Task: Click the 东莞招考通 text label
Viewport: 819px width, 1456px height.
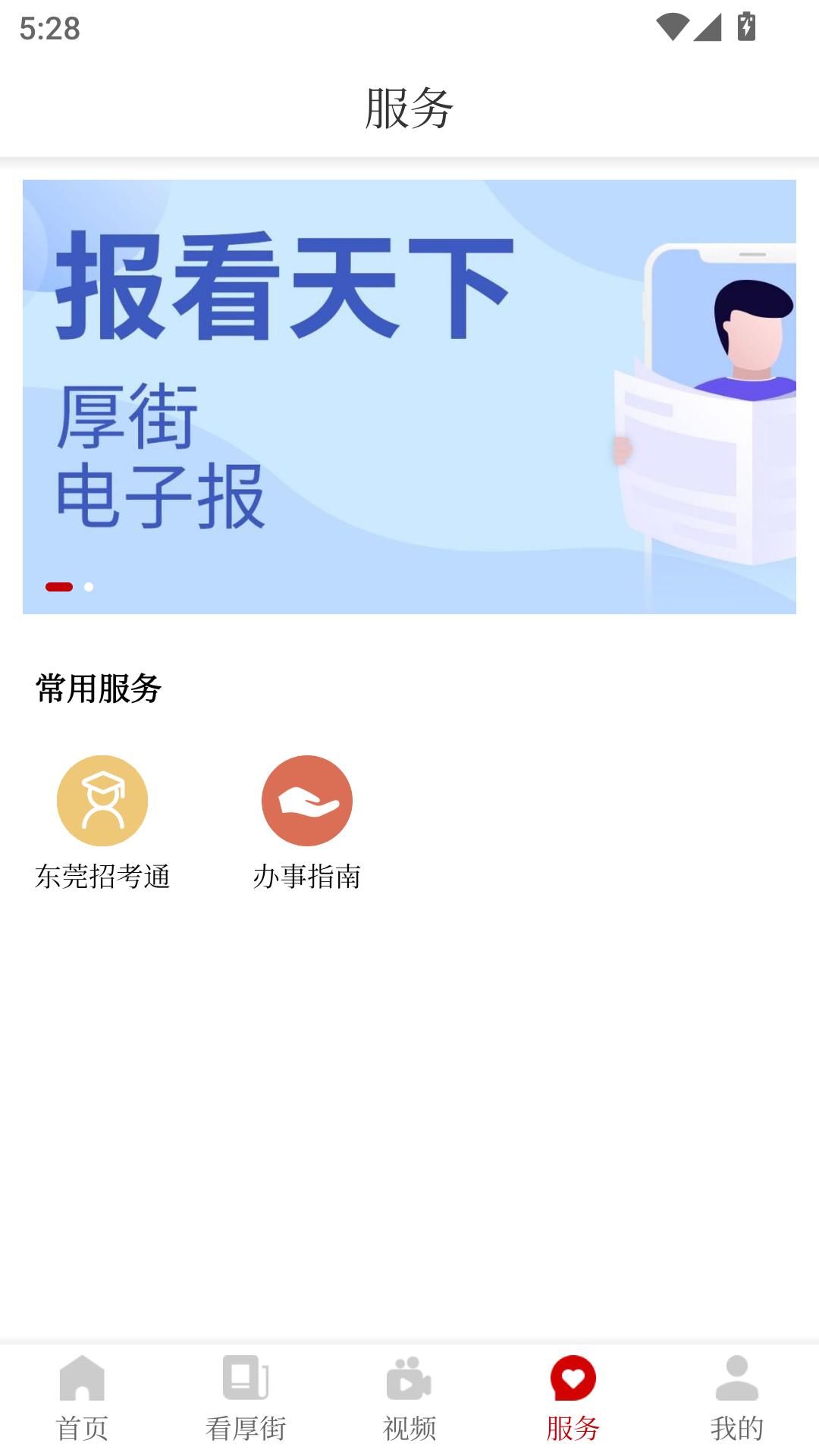Action: click(x=105, y=877)
